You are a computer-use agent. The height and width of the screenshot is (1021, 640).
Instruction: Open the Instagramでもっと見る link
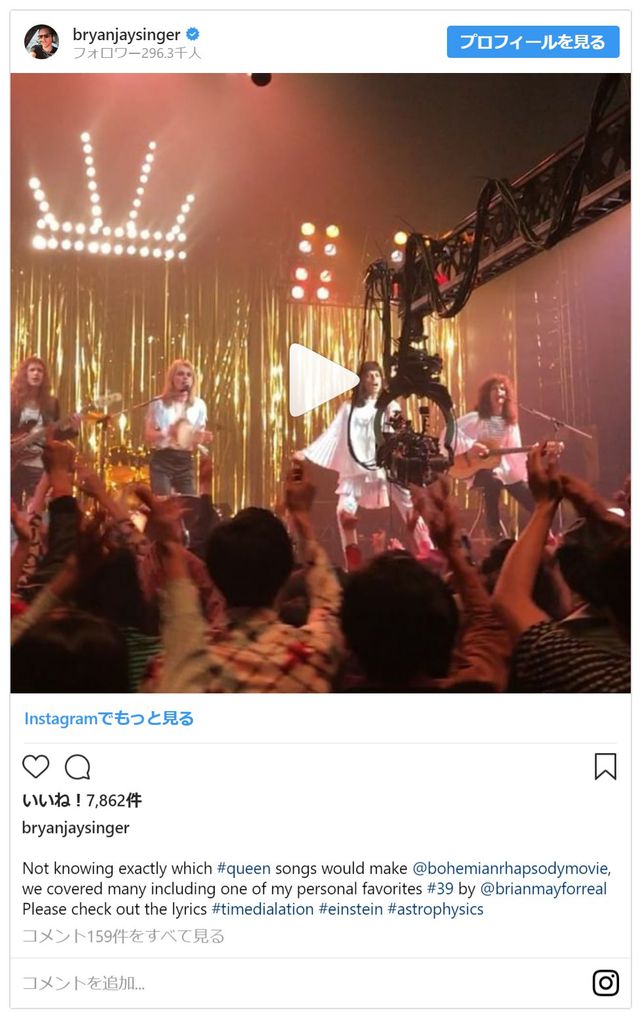[109, 718]
